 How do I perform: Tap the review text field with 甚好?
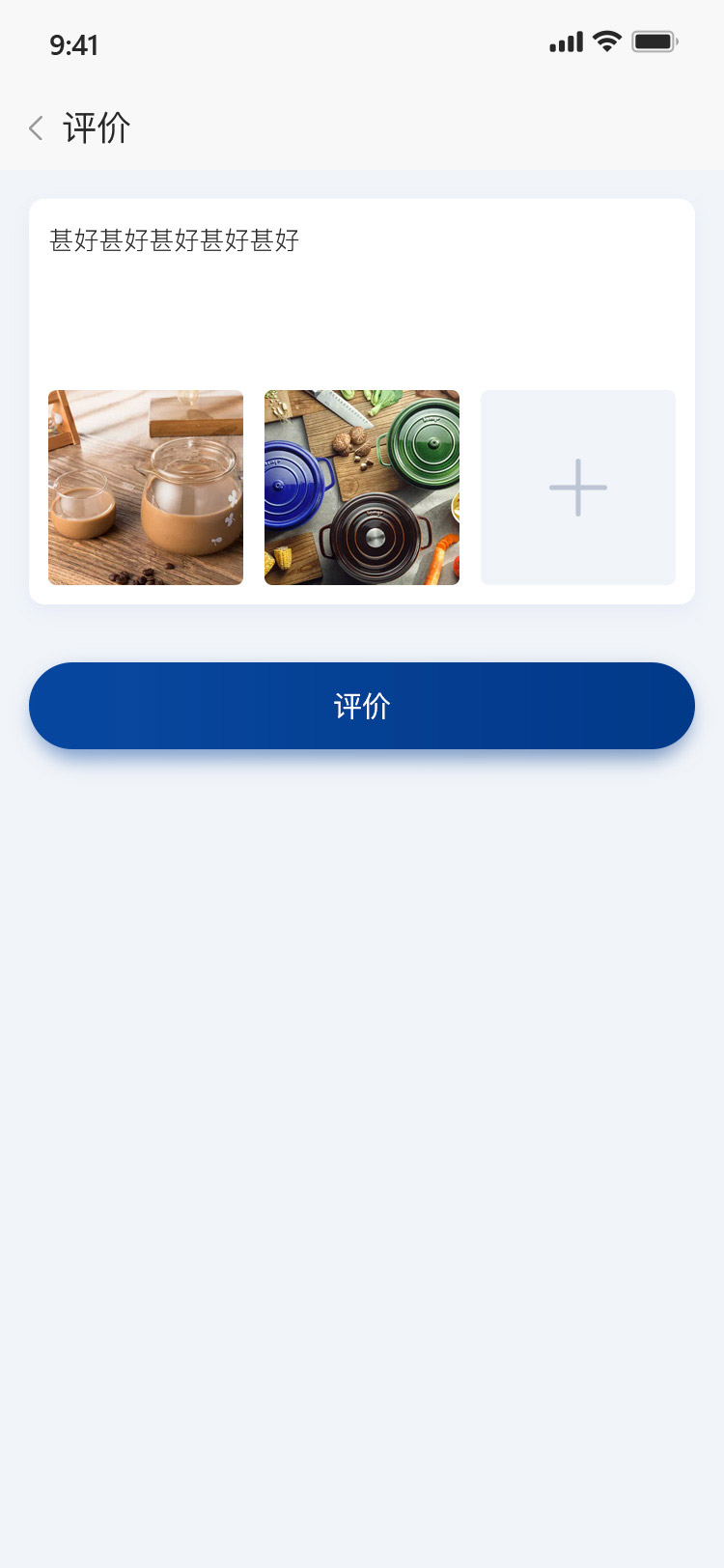tap(362, 290)
